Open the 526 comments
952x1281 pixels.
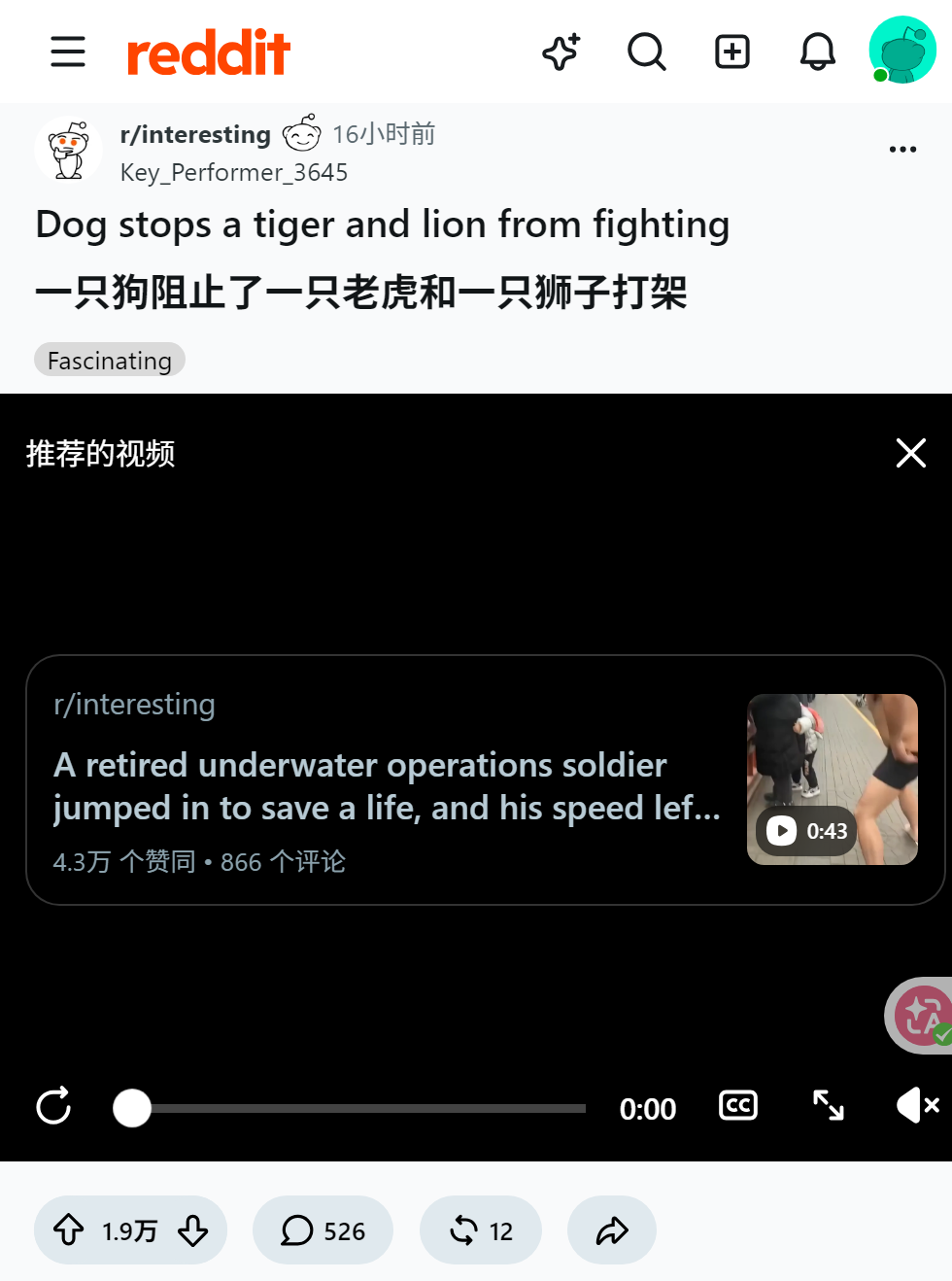point(323,1230)
